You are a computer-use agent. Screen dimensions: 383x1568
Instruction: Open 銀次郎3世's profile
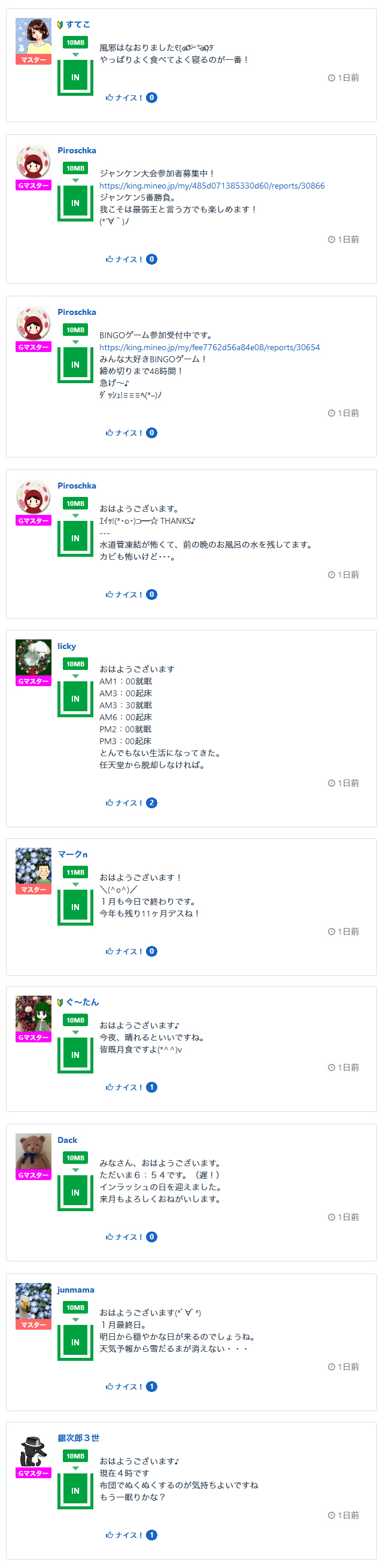(x=78, y=1437)
